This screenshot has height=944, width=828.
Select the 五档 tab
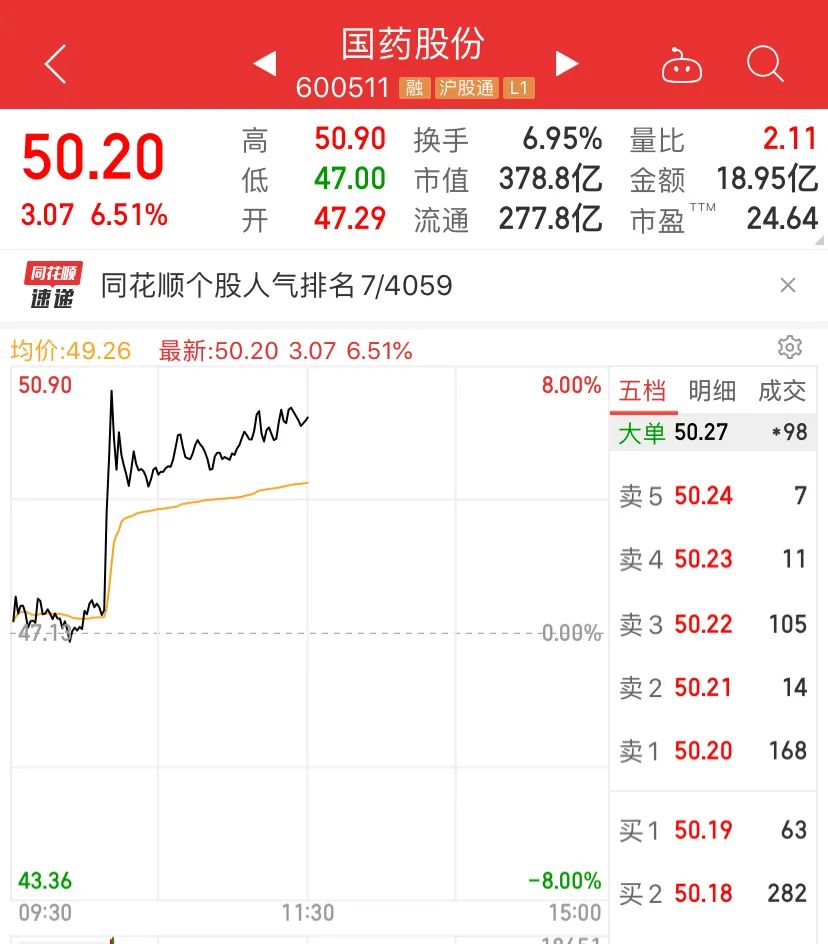(642, 391)
